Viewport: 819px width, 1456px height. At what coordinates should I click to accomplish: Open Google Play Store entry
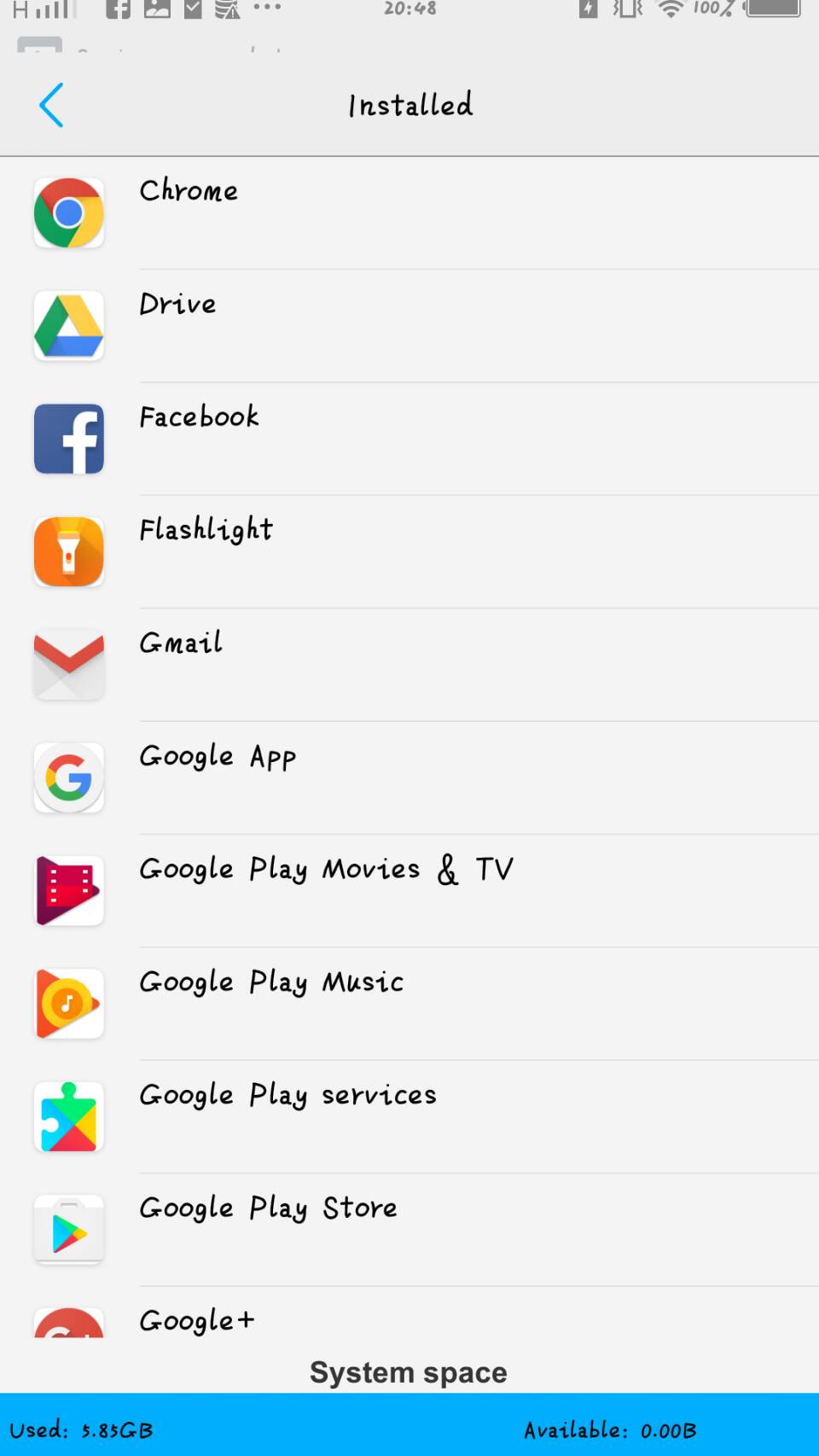click(x=409, y=1230)
